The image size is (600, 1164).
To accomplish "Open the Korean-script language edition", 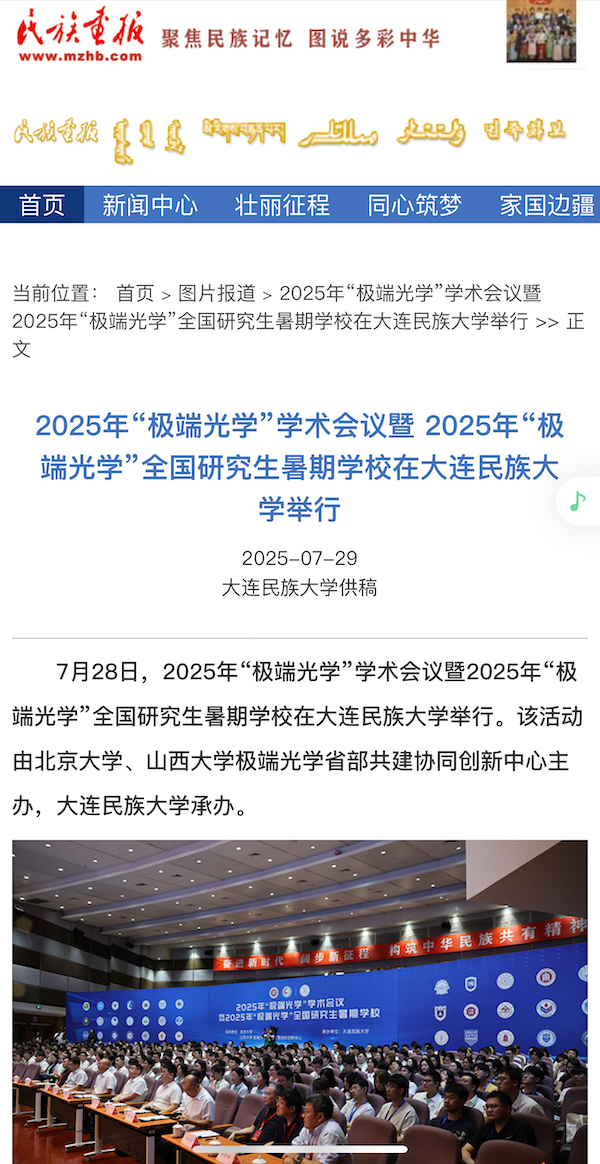I will 526,131.
